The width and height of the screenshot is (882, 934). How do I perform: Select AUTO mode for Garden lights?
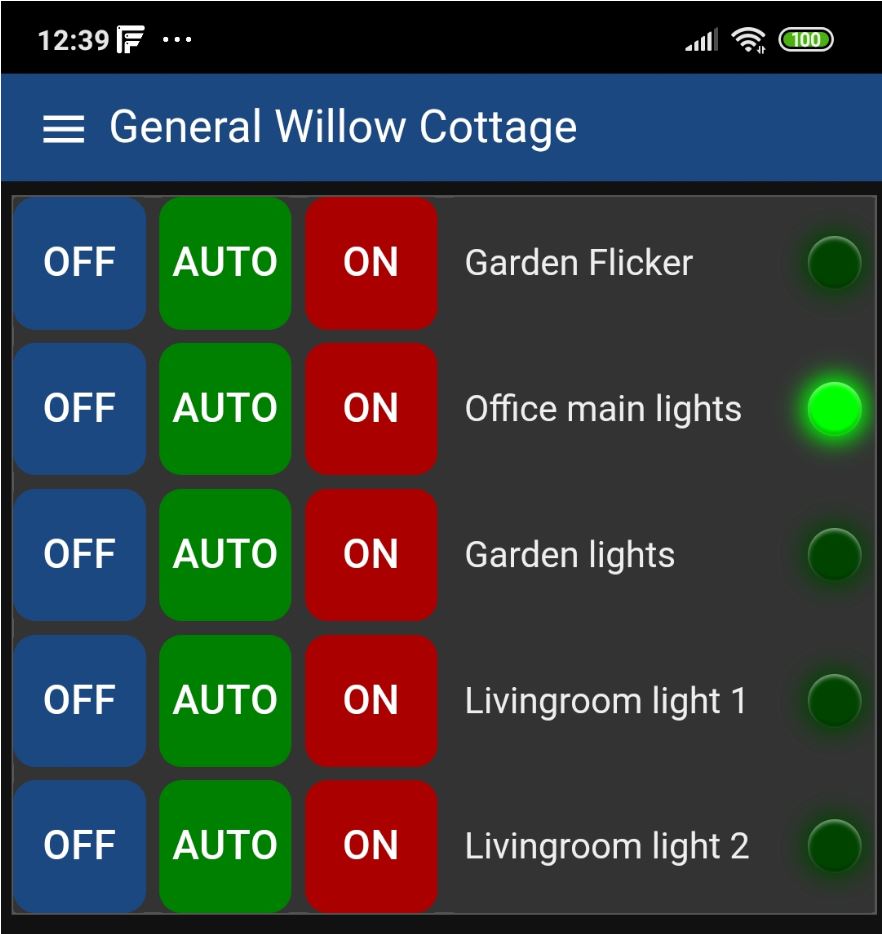pos(225,554)
